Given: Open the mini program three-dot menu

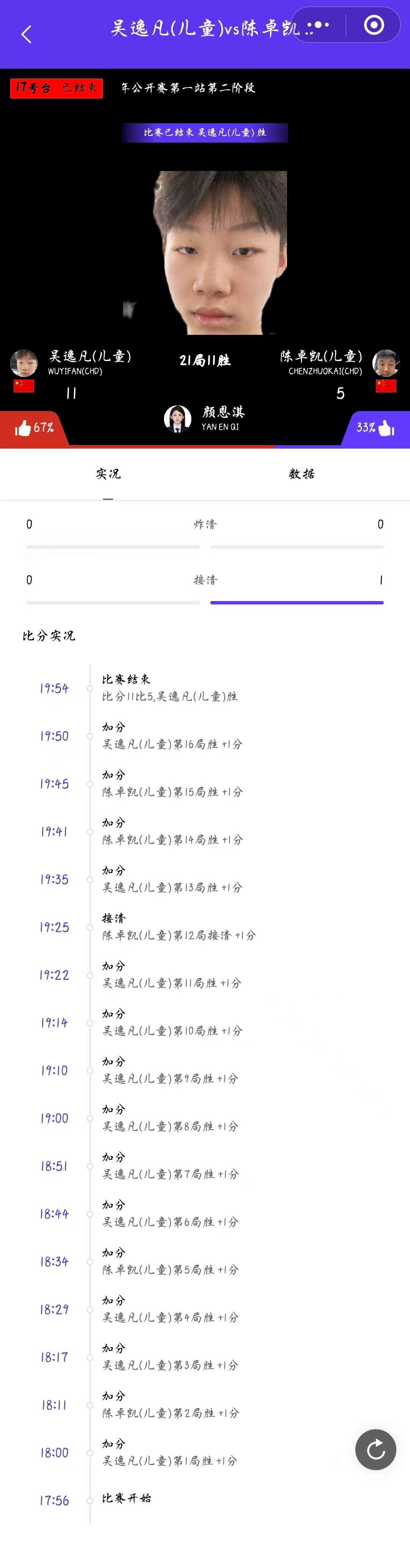Looking at the screenshot, I should coord(319,25).
